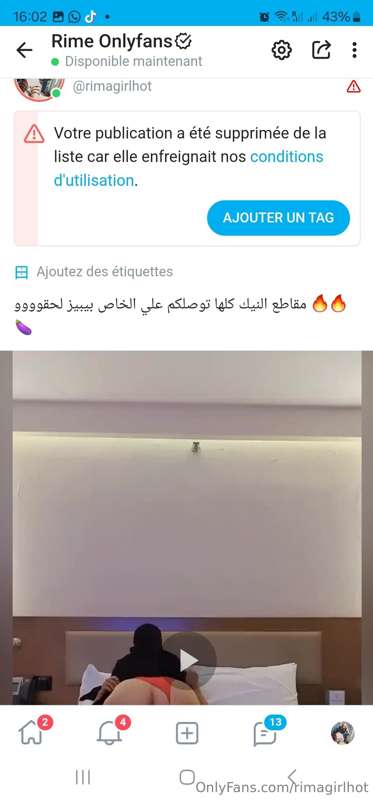373x800 pixels.
Task: Tap the Ajouter un tag button
Action: 278,218
